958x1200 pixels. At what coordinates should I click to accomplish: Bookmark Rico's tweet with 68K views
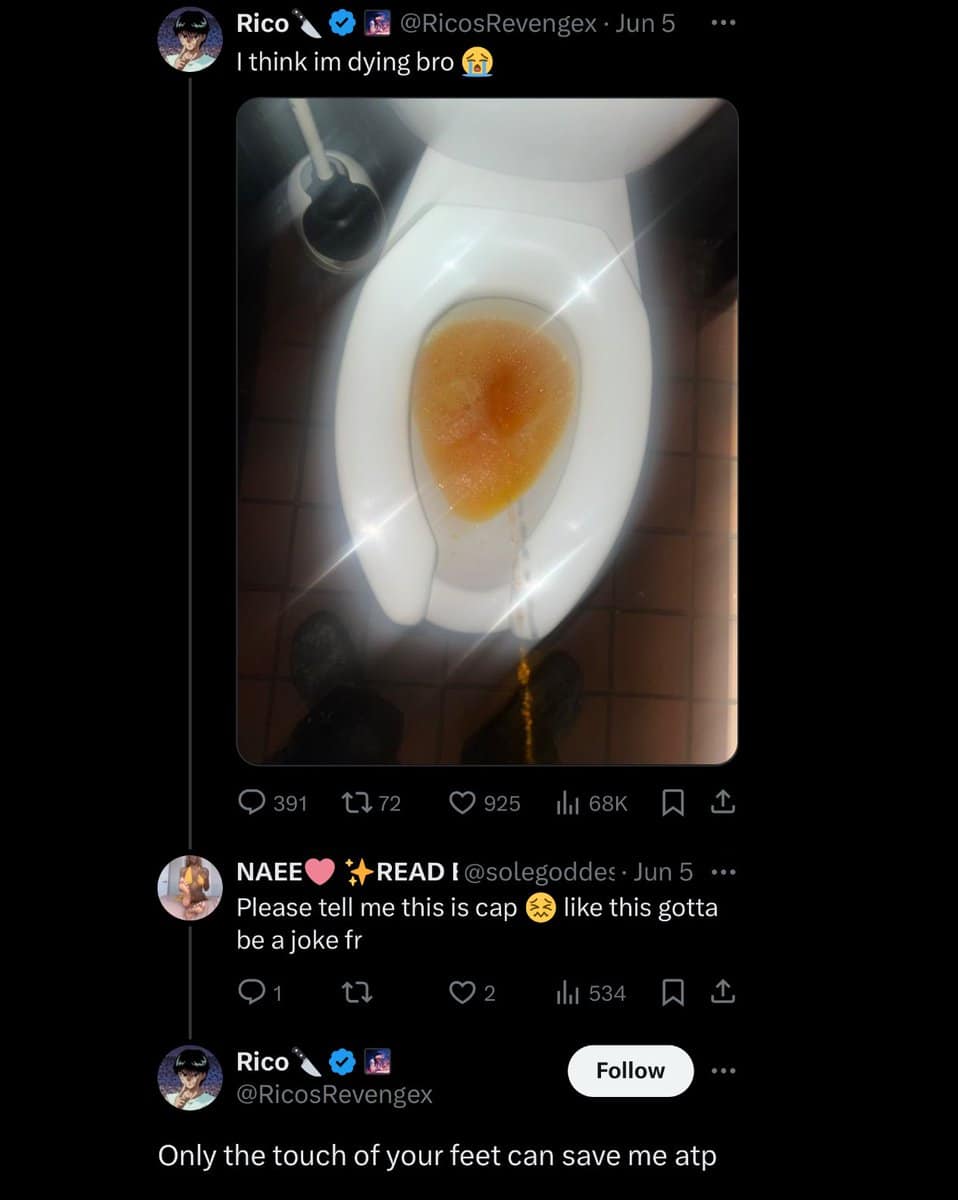coord(674,802)
